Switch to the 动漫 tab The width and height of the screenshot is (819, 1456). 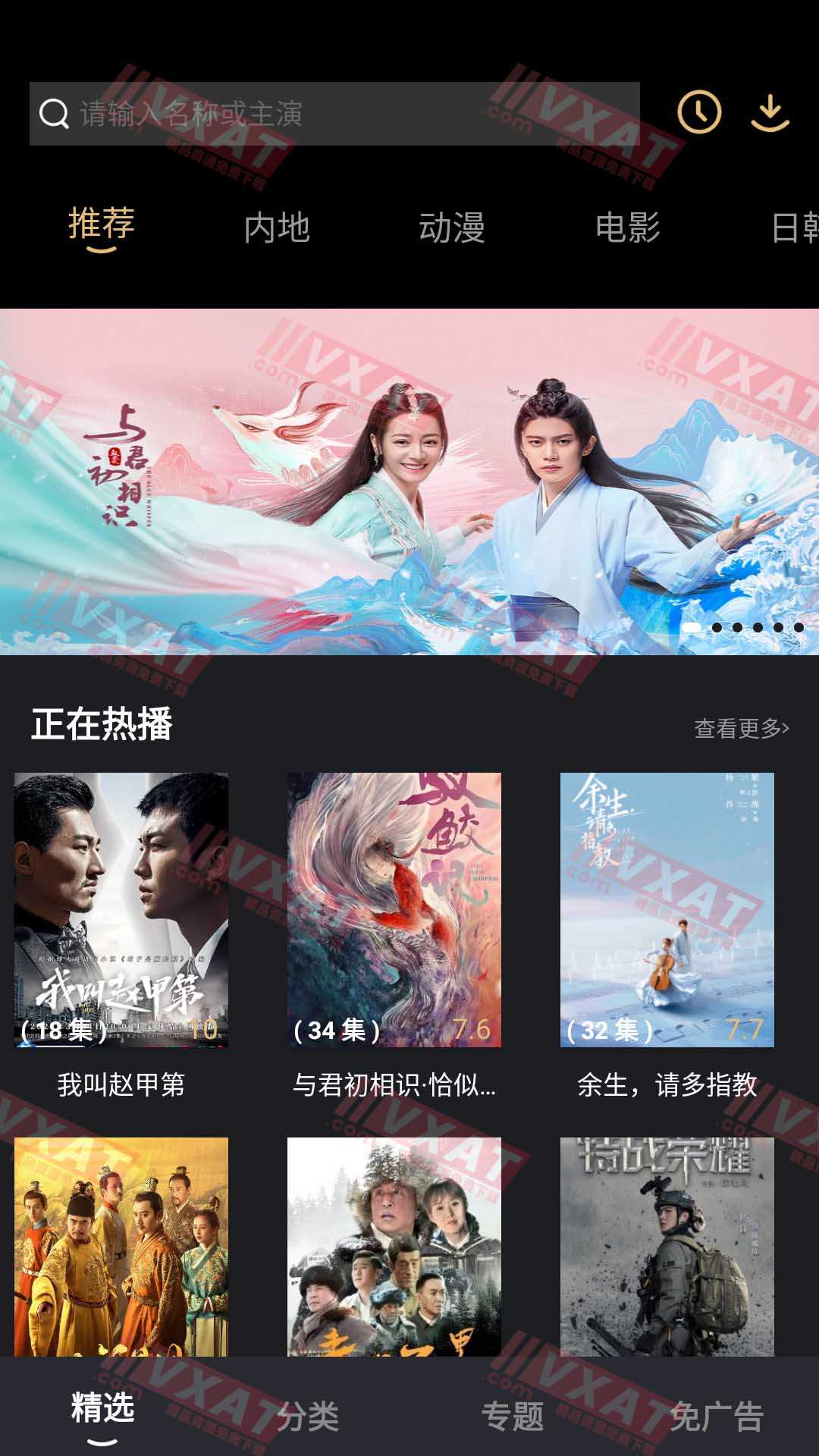click(452, 227)
